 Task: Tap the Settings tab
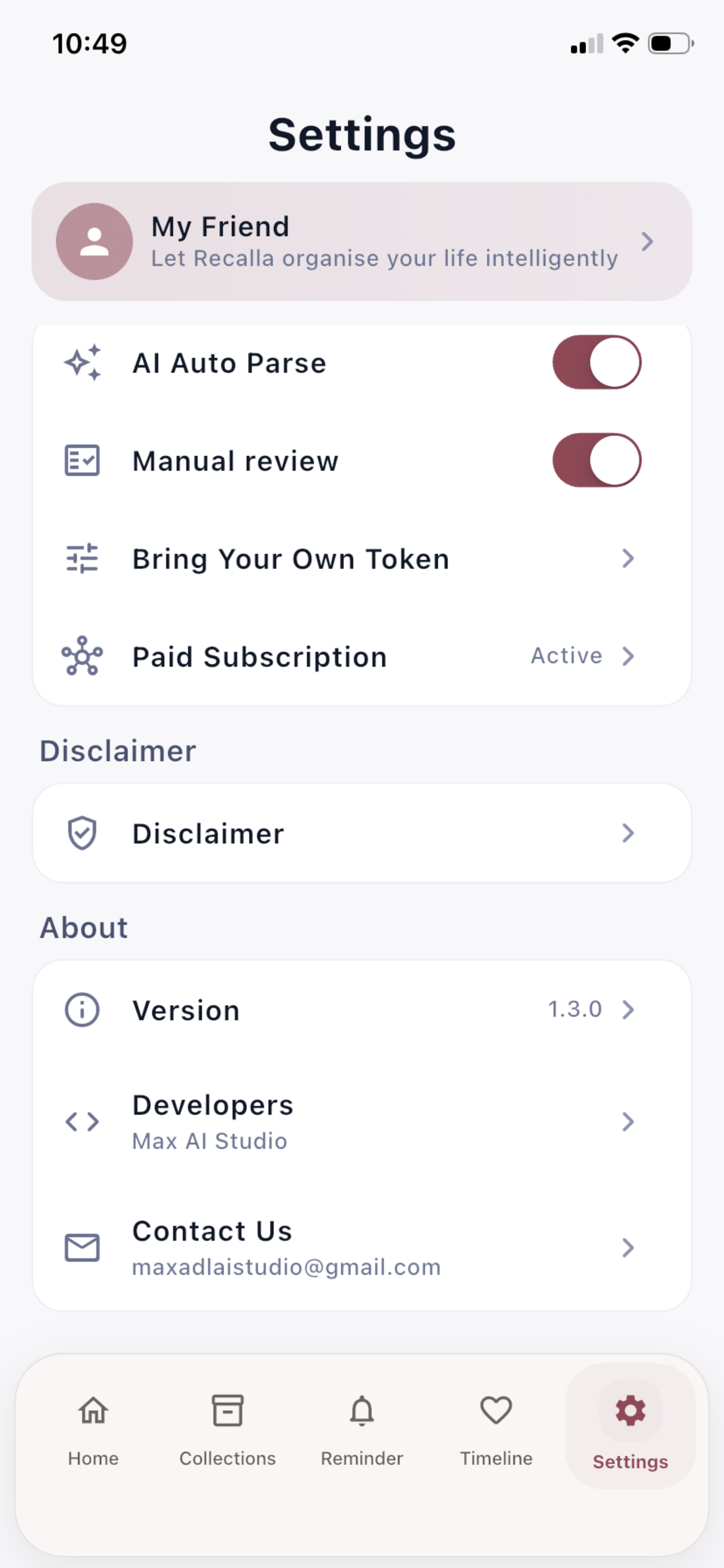coord(630,1426)
